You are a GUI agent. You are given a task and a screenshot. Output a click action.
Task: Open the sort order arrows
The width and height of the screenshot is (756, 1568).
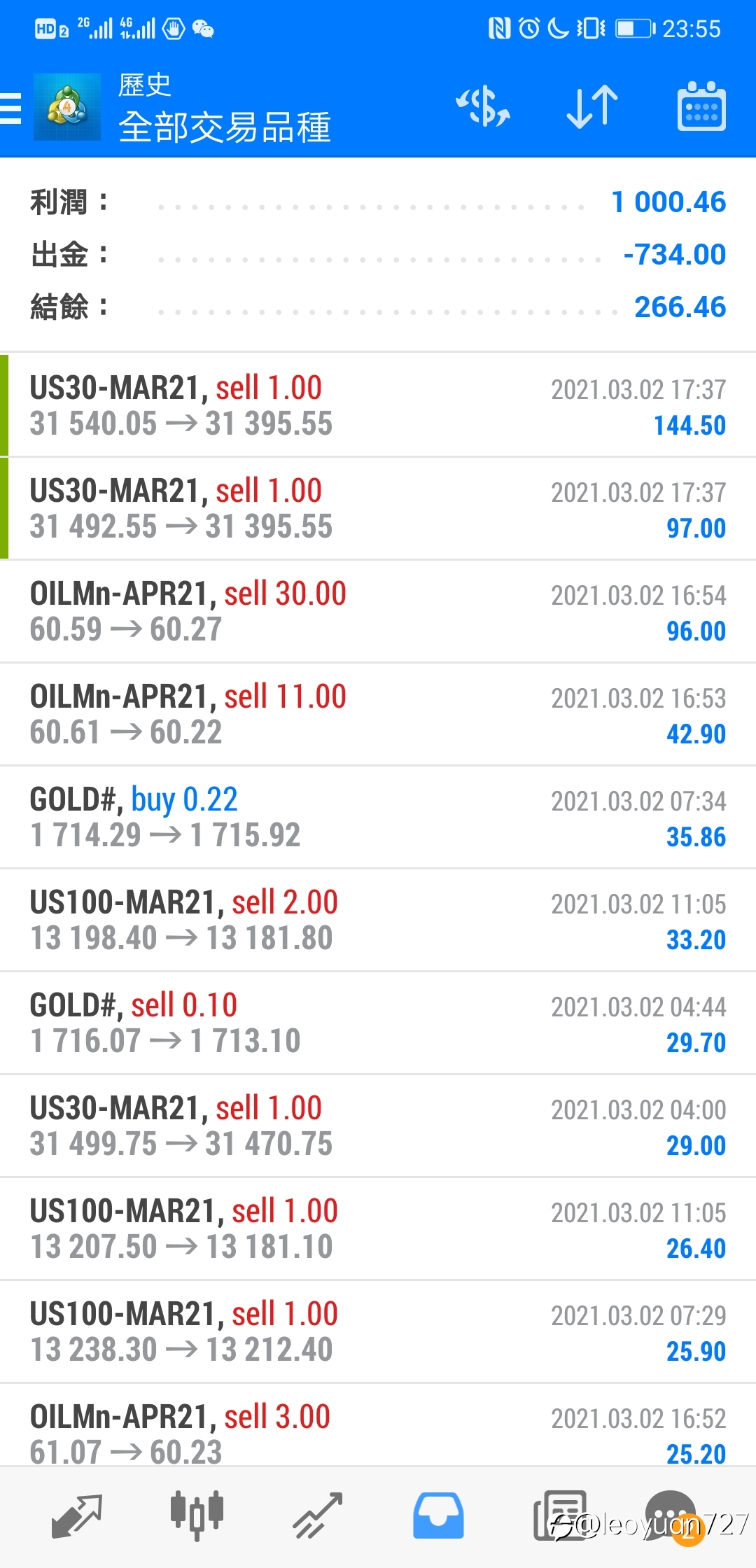592,107
